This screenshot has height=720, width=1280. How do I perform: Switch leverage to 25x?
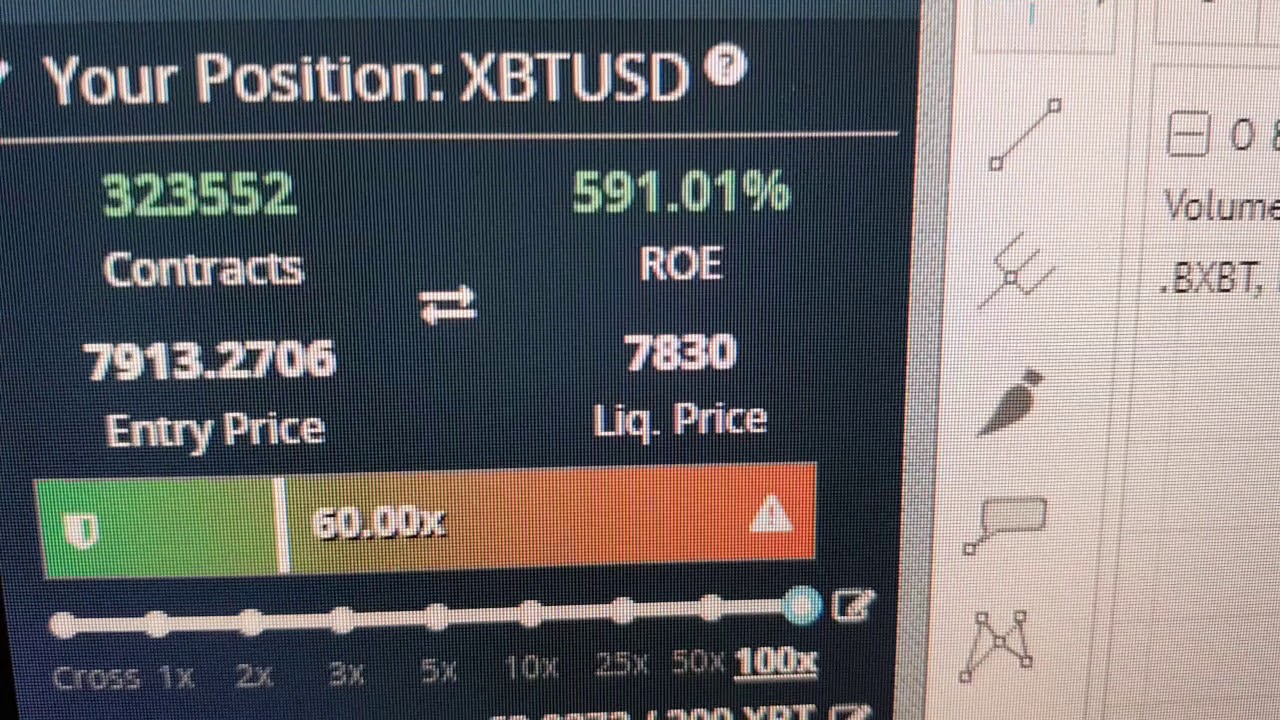tap(622, 663)
